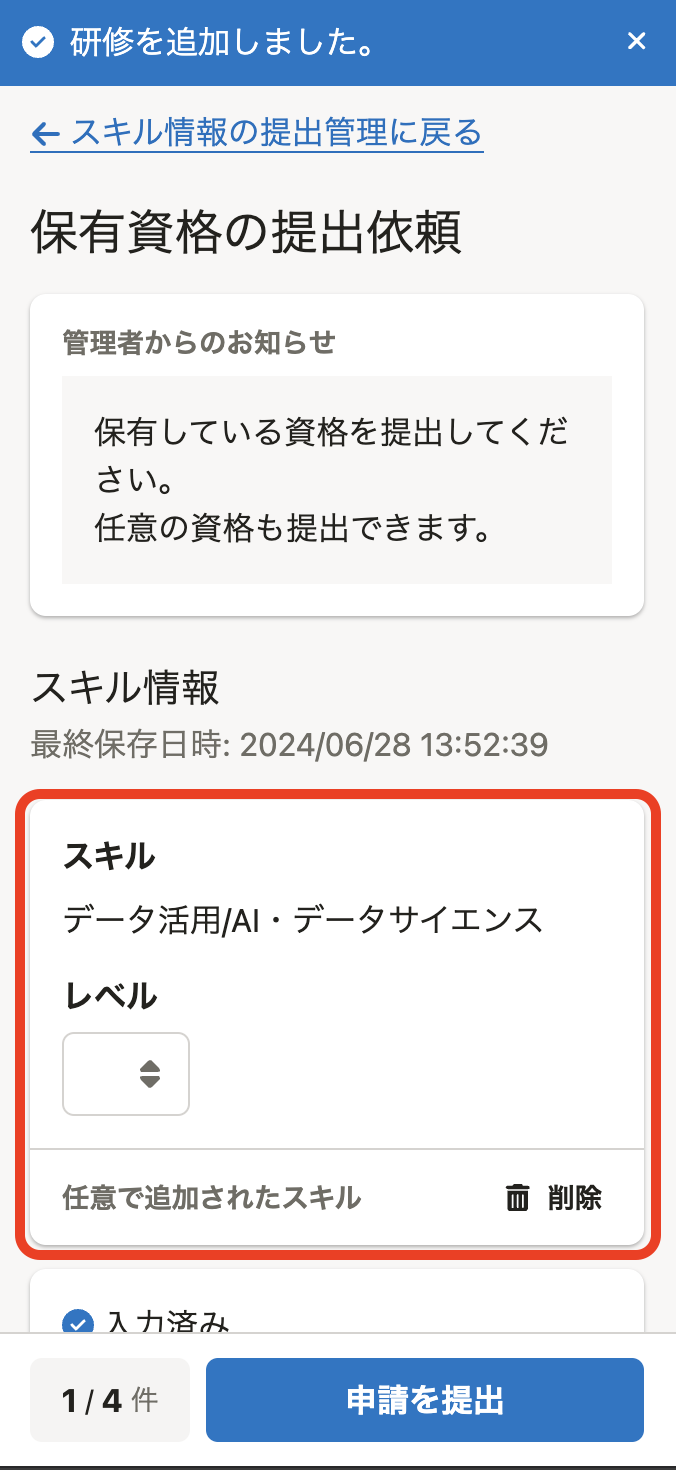Dismiss the 研修を追加しました notification banner
Screen dimensions: 676x1470
click(x=636, y=42)
